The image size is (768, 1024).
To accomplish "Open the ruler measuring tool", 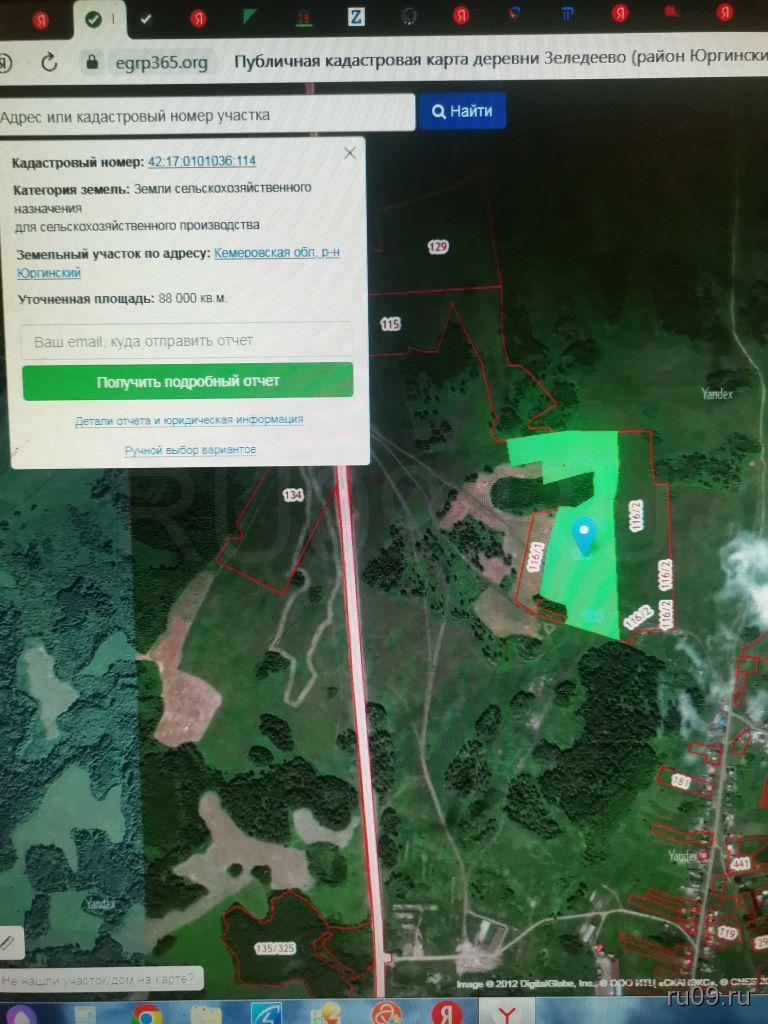I will click(x=8, y=941).
